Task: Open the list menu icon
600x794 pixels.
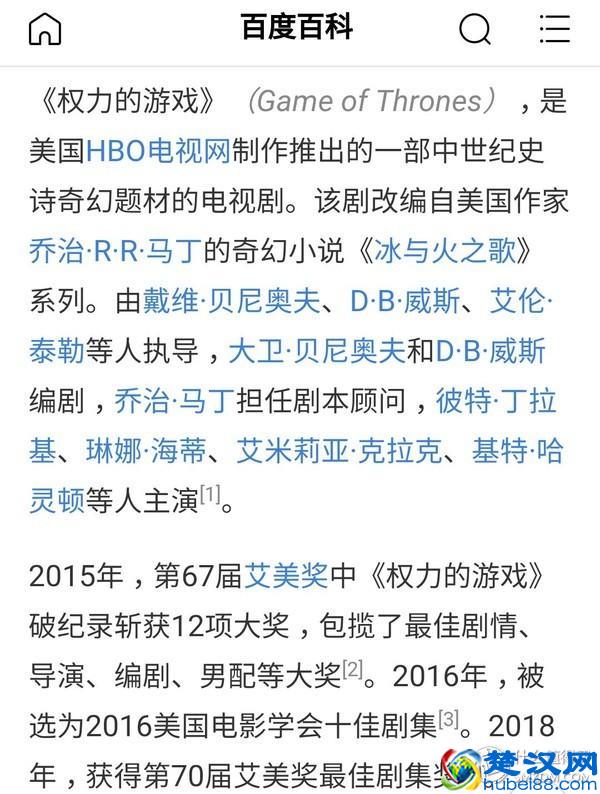Action: point(555,29)
